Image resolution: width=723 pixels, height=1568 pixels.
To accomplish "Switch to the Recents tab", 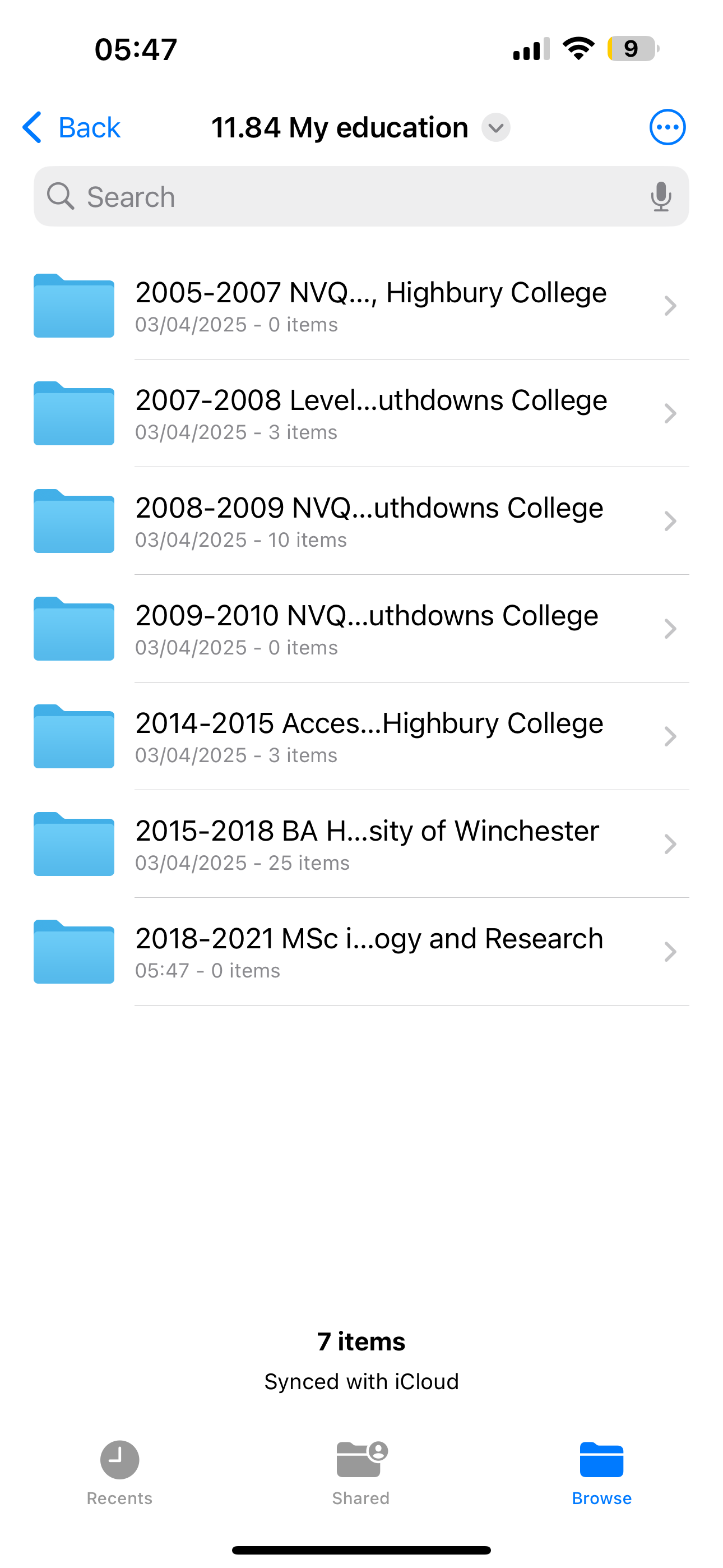I will [120, 1473].
